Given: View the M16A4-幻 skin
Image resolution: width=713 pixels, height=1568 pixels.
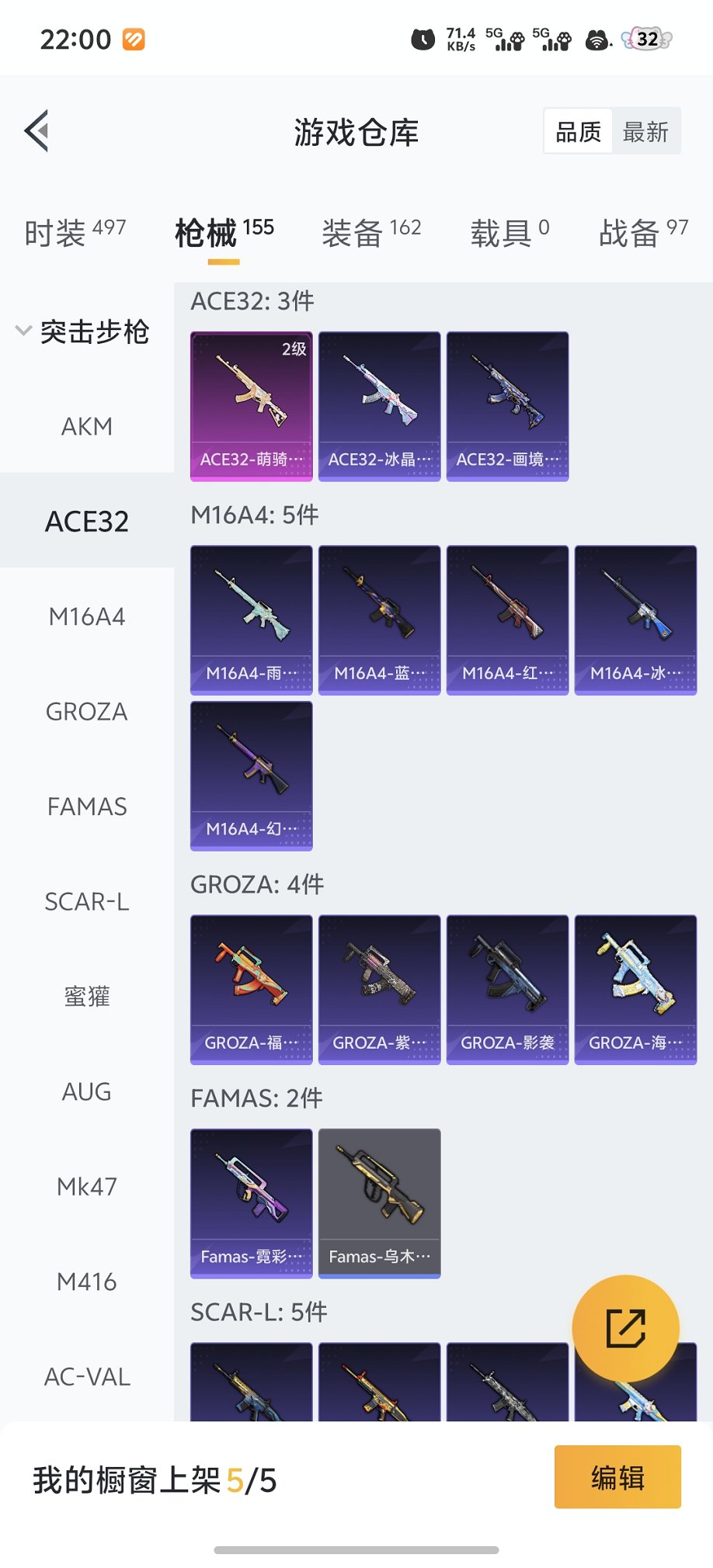Looking at the screenshot, I should (252, 775).
